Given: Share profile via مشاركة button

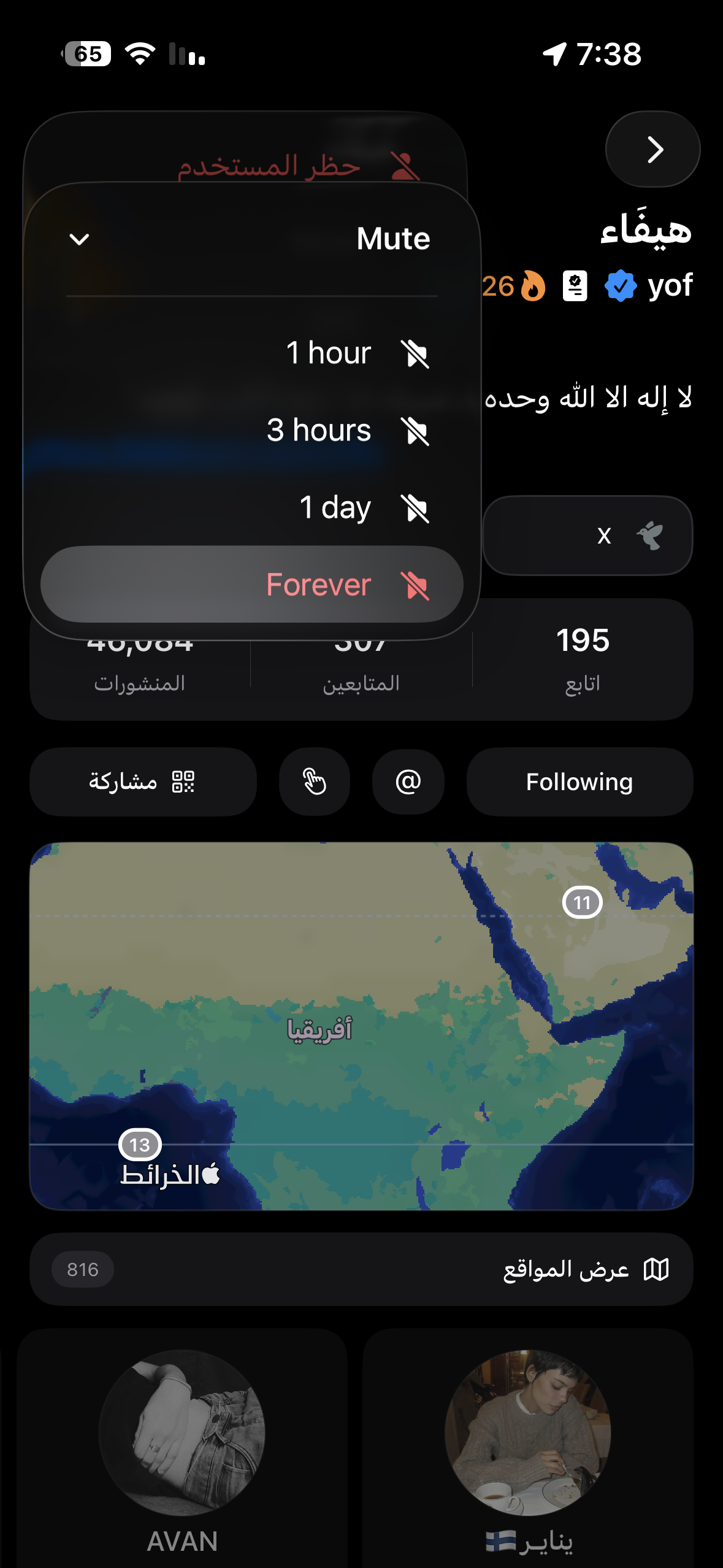Looking at the screenshot, I should tap(142, 782).
